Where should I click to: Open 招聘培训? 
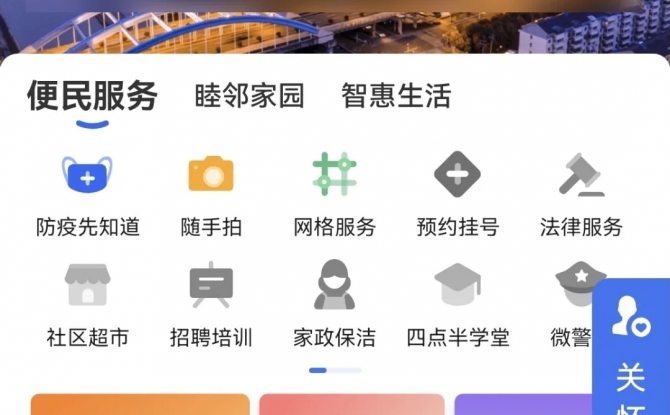tap(211, 303)
